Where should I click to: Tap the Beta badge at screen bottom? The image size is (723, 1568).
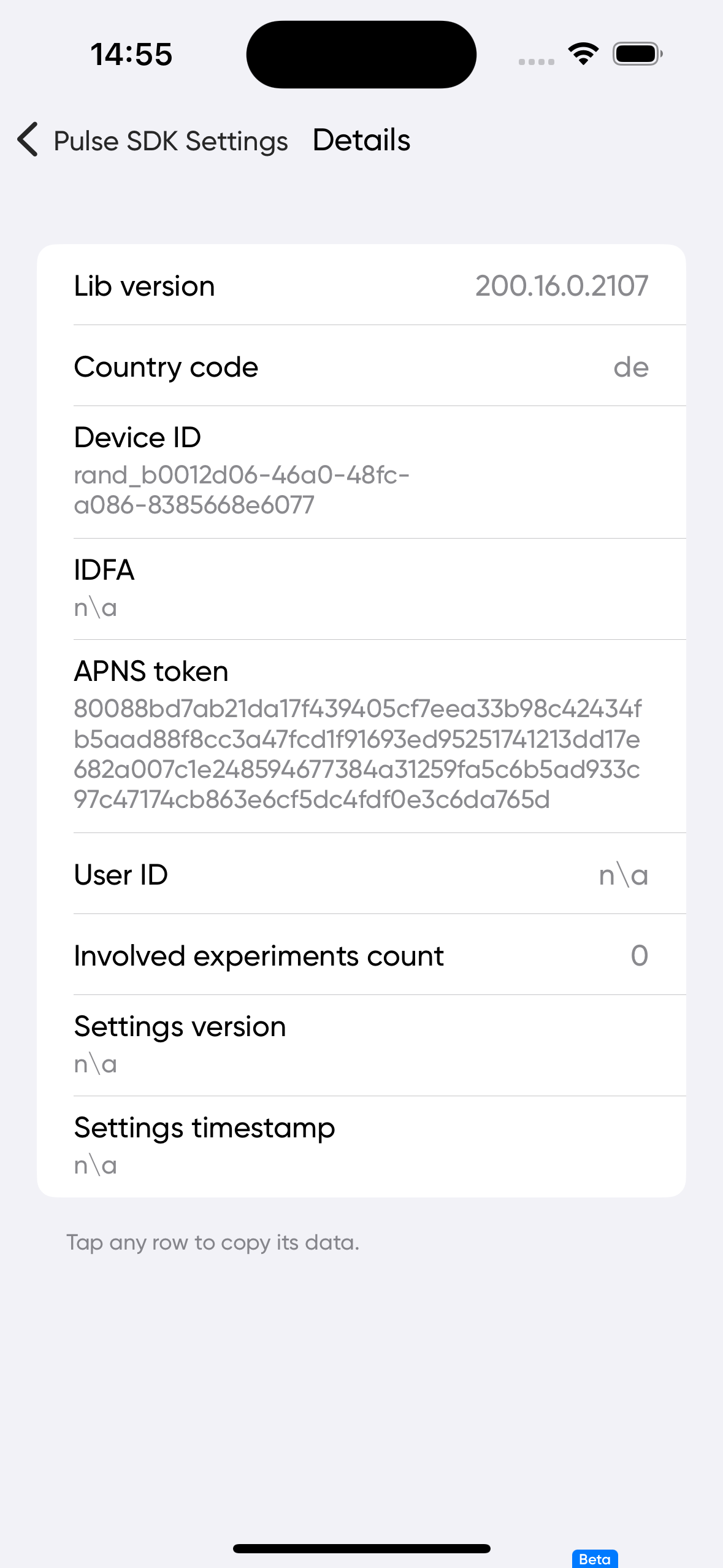594,1559
